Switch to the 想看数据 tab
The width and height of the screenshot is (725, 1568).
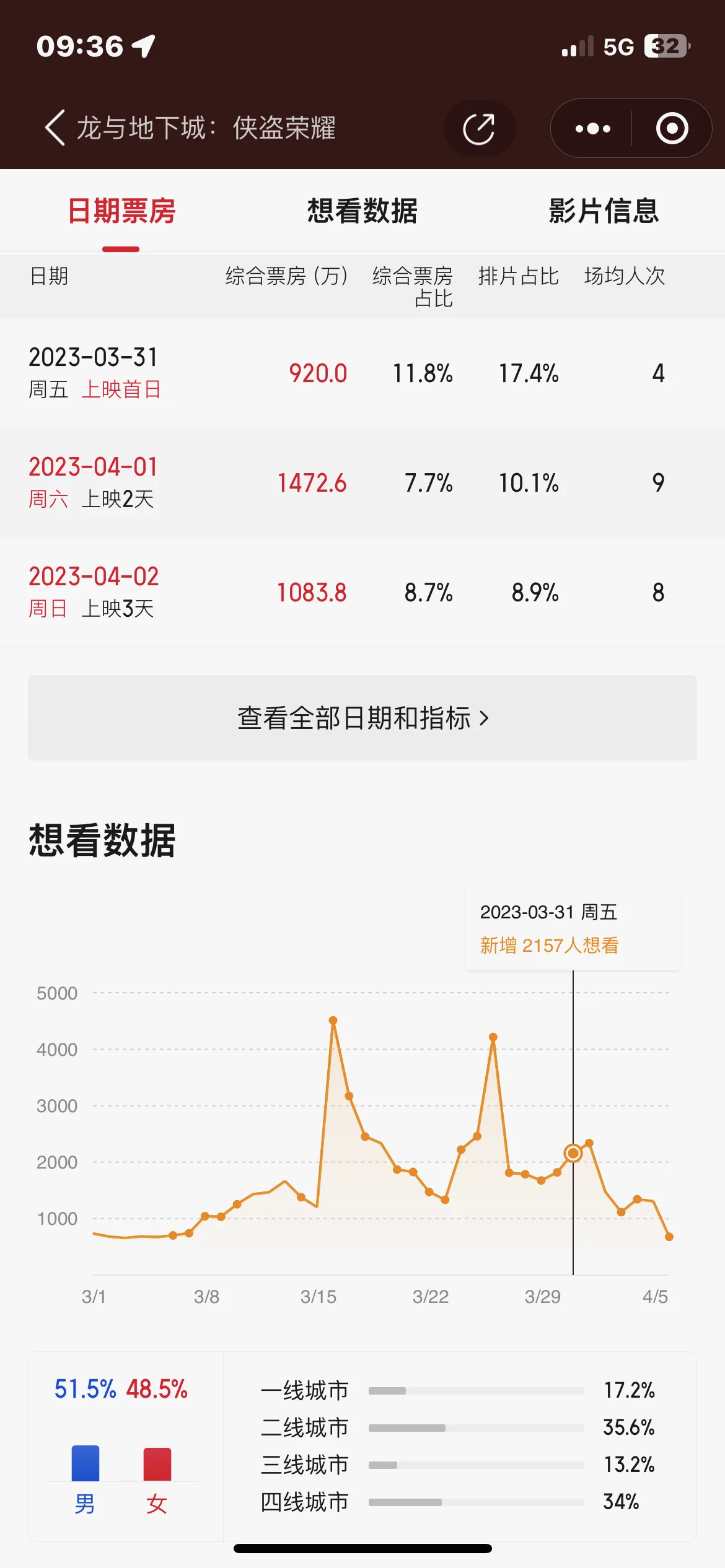pos(362,211)
